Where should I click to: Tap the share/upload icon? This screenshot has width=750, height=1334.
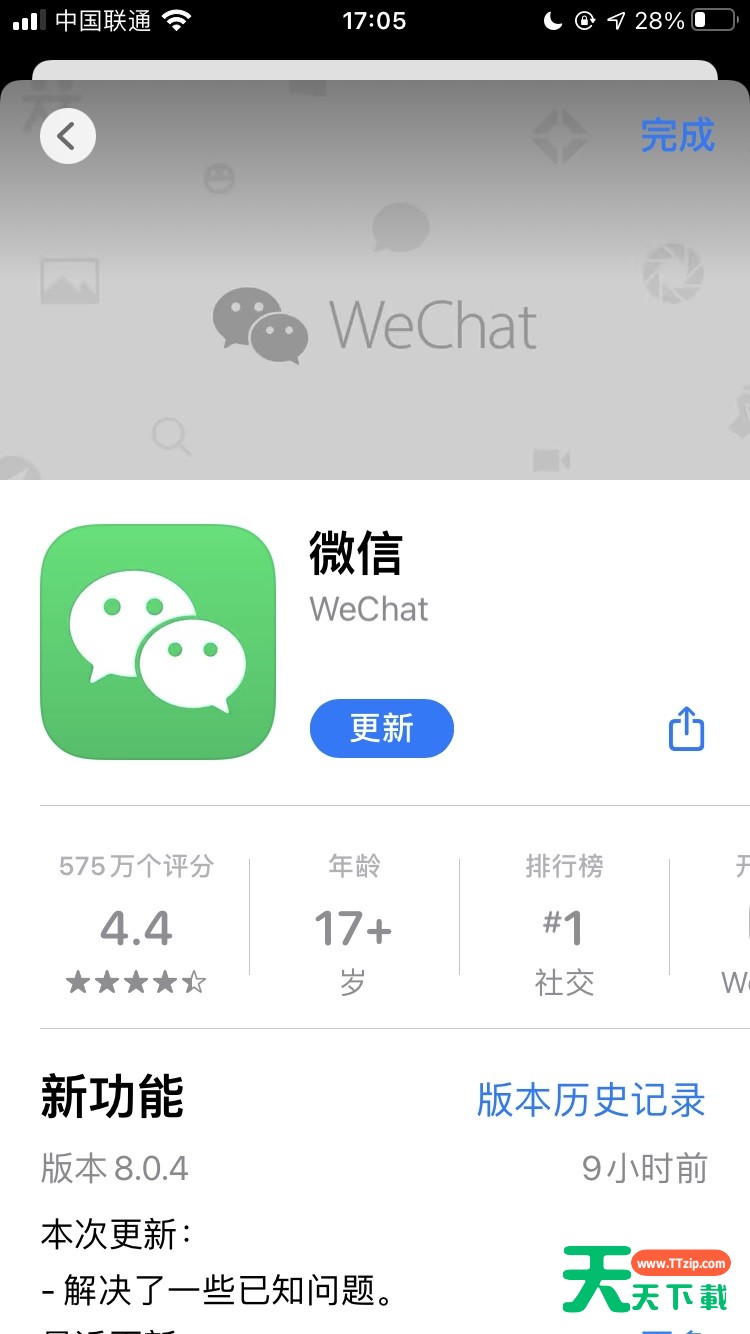click(686, 729)
